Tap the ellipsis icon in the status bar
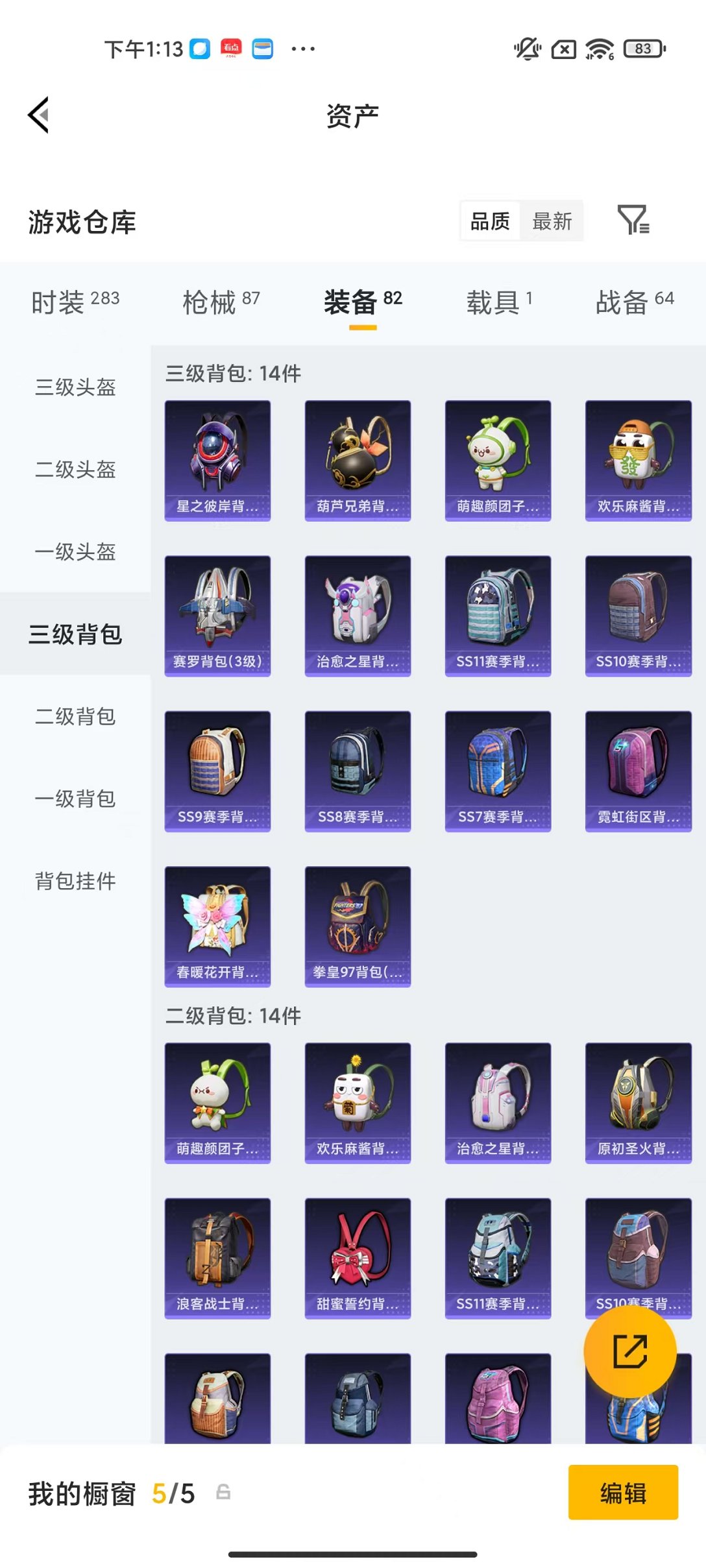 click(302, 49)
